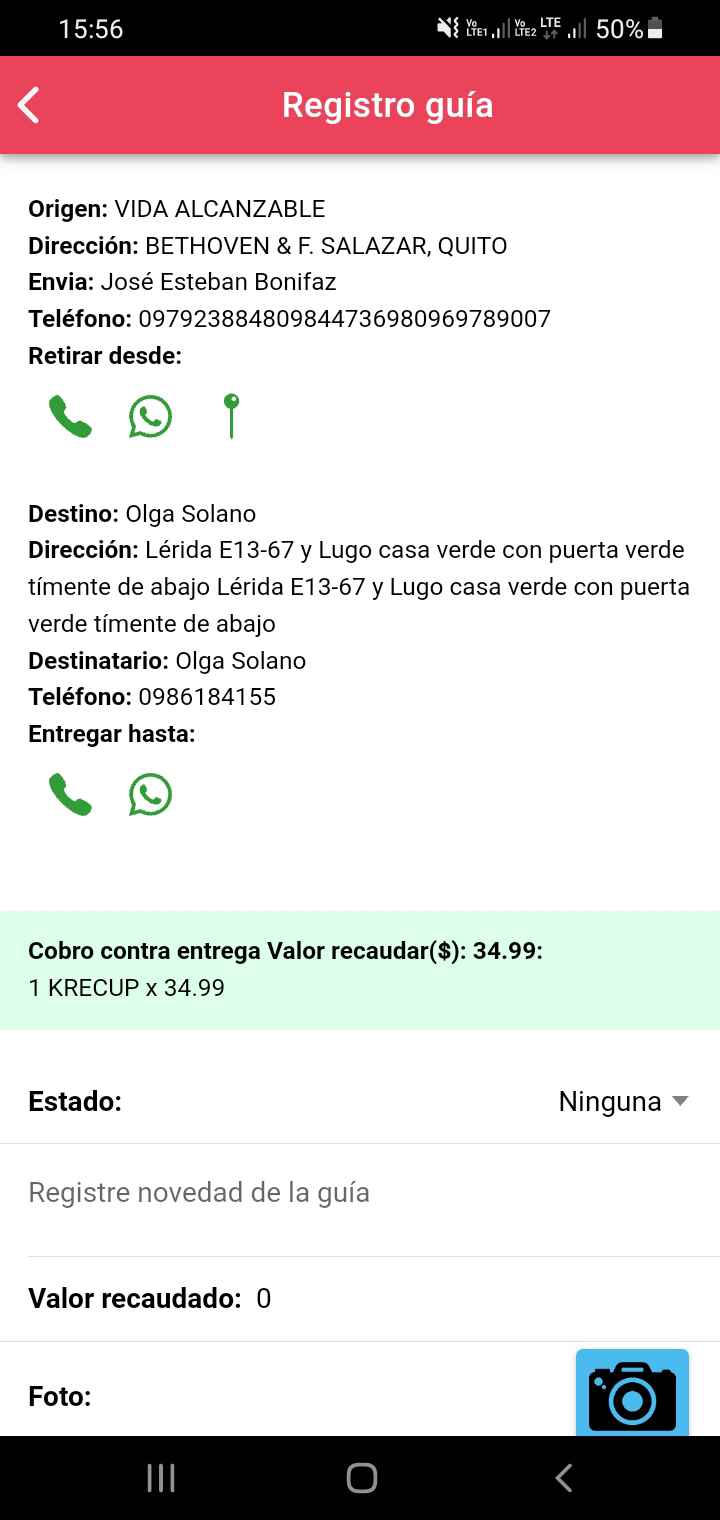Open the pickup location map pin
This screenshot has height=1520, width=720.
[x=231, y=416]
